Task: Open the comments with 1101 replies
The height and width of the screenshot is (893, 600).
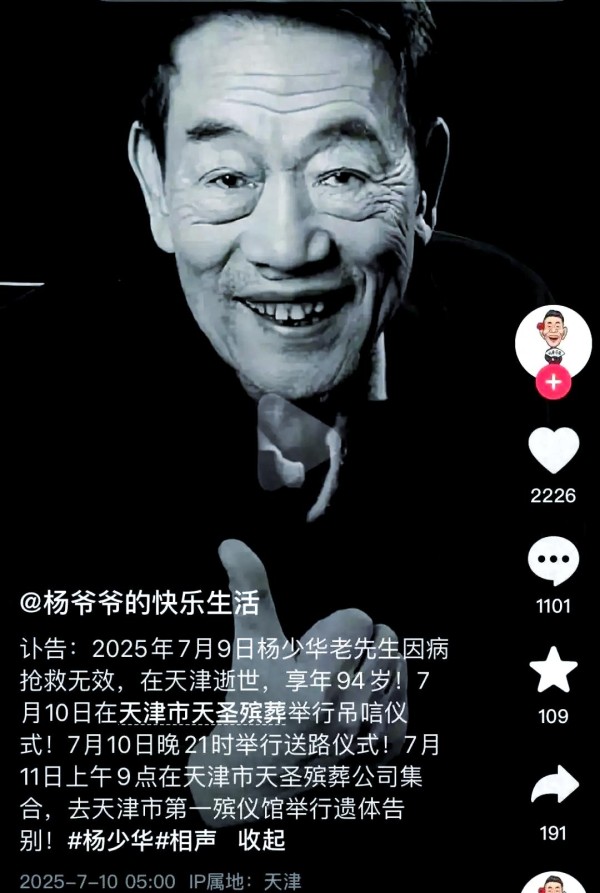Action: (553, 564)
